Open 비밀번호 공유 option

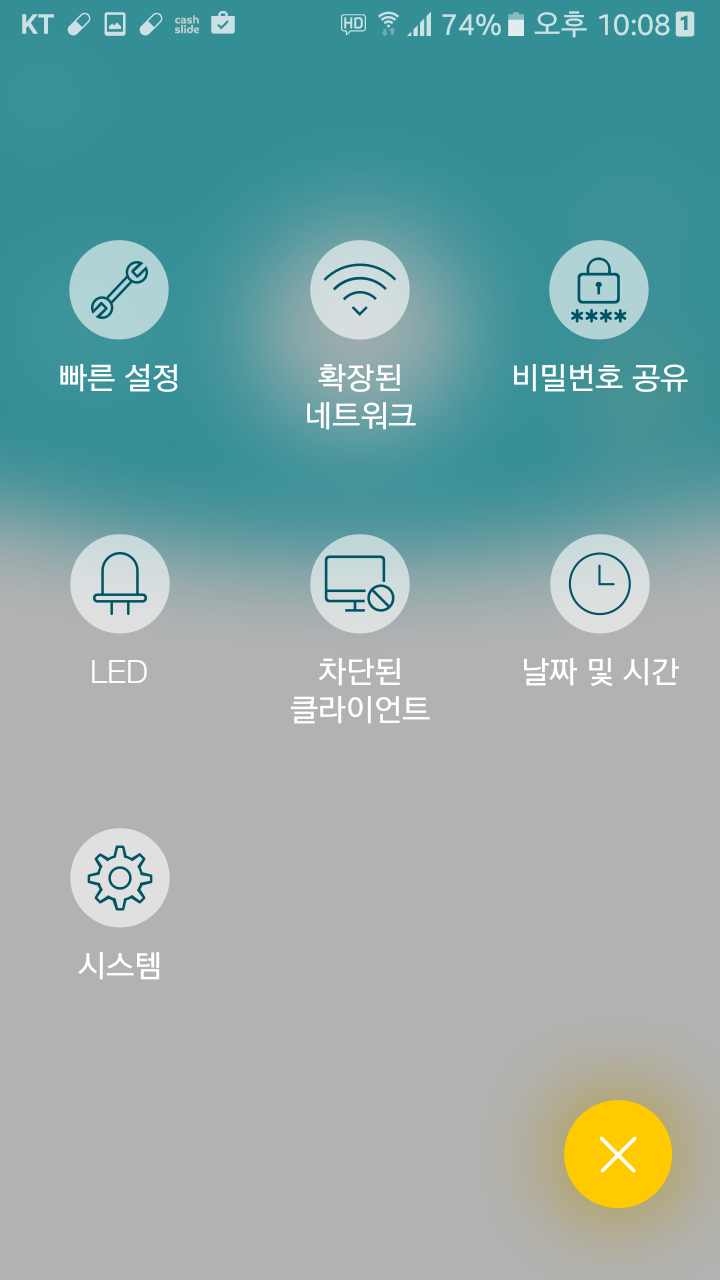[599, 290]
